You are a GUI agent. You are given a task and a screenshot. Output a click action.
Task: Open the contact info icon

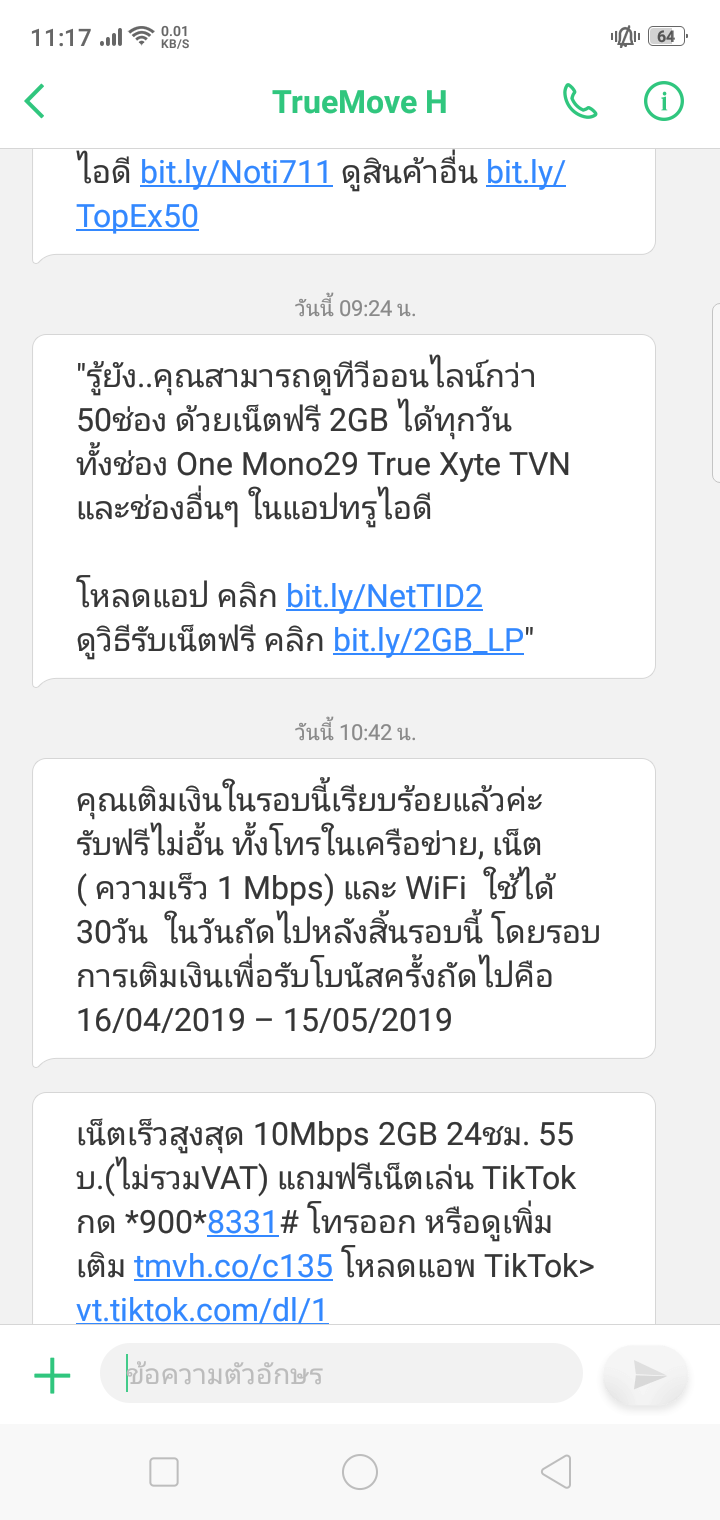[662, 101]
